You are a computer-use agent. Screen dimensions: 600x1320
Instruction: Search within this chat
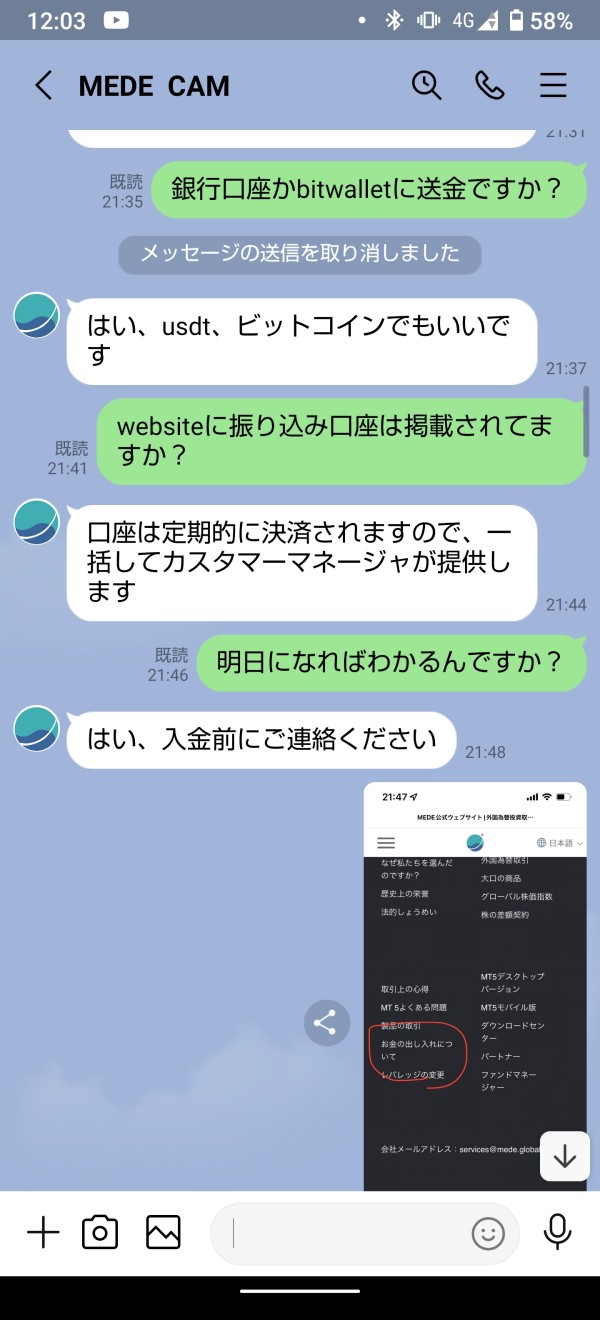(427, 86)
